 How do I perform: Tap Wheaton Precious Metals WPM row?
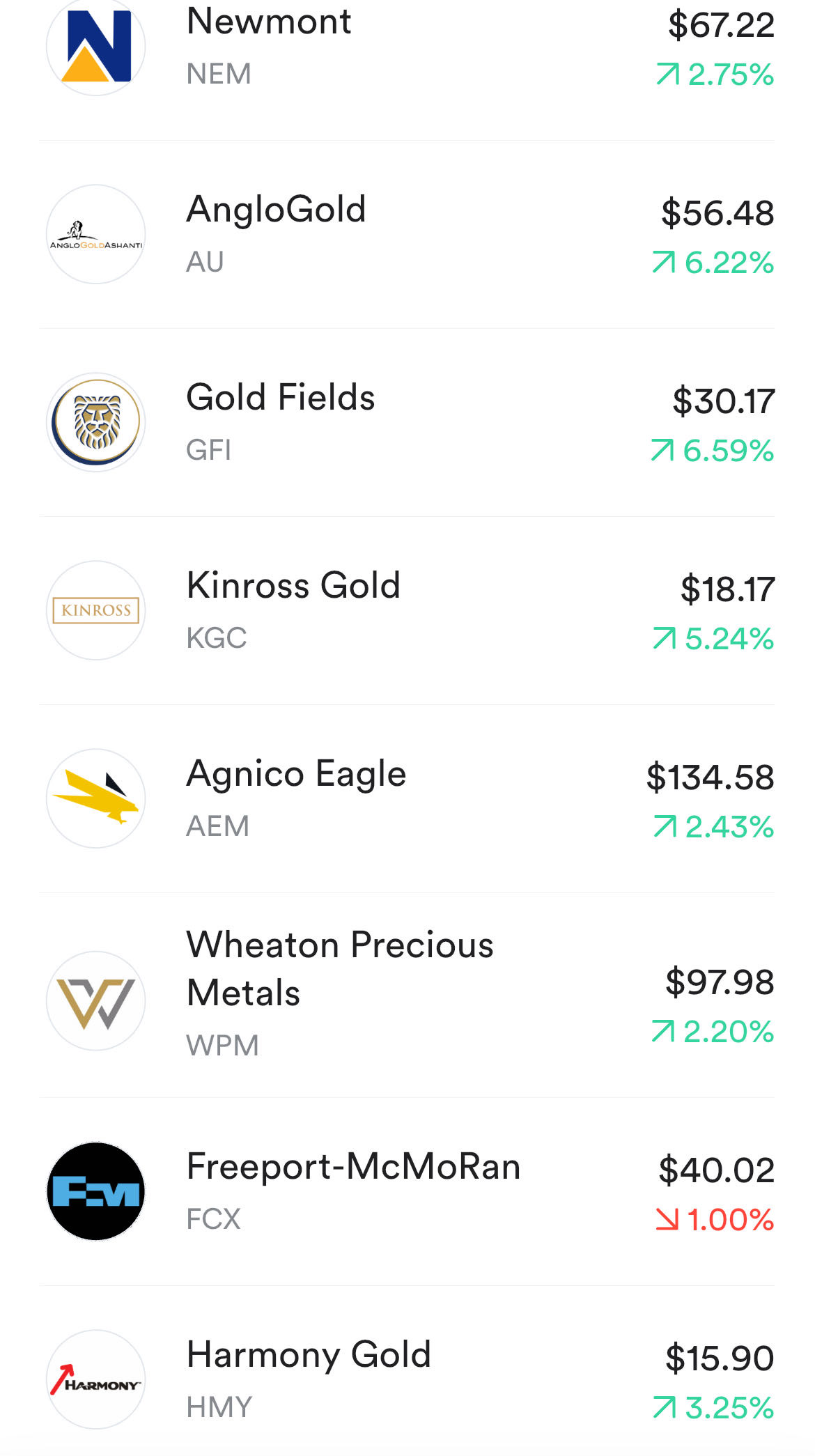click(407, 996)
